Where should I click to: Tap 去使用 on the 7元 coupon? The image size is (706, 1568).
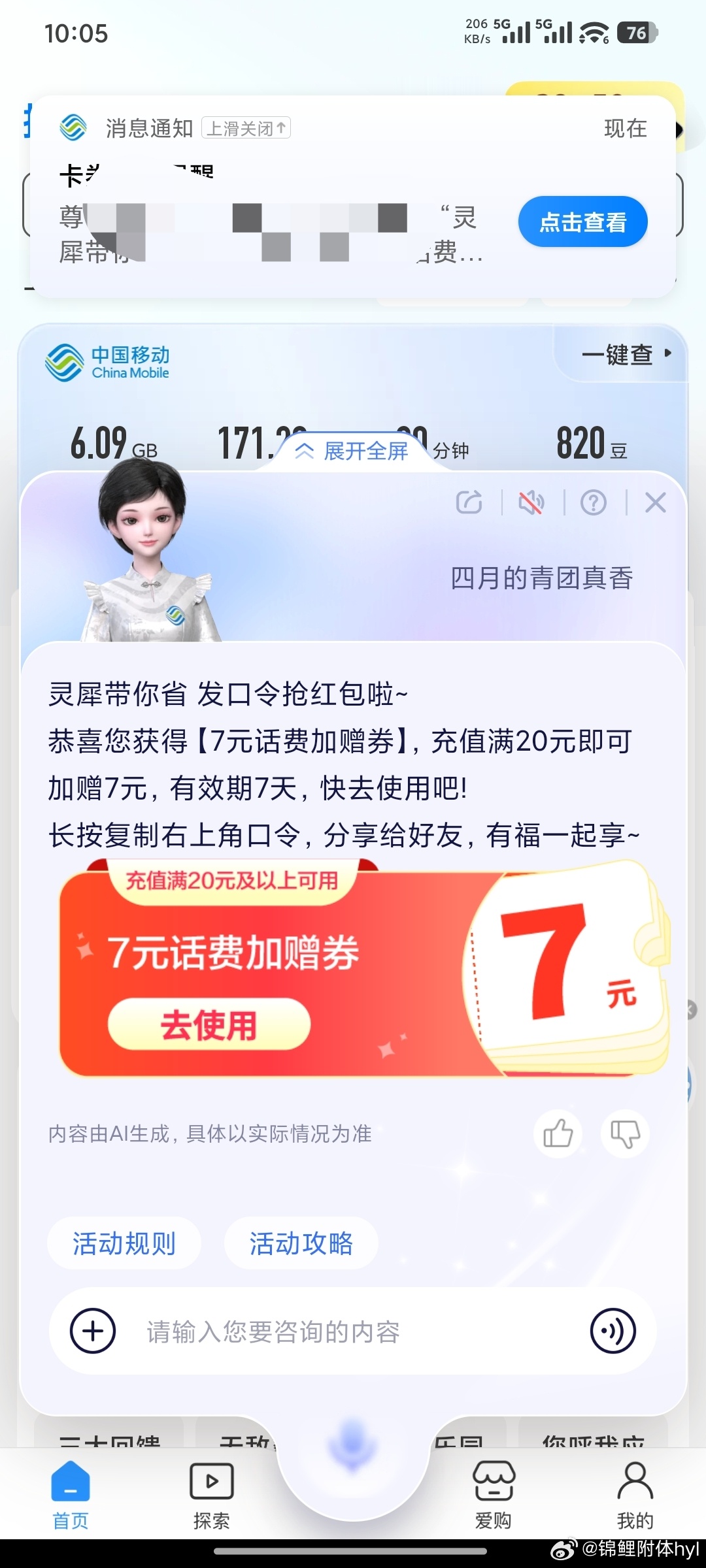pos(209,1024)
